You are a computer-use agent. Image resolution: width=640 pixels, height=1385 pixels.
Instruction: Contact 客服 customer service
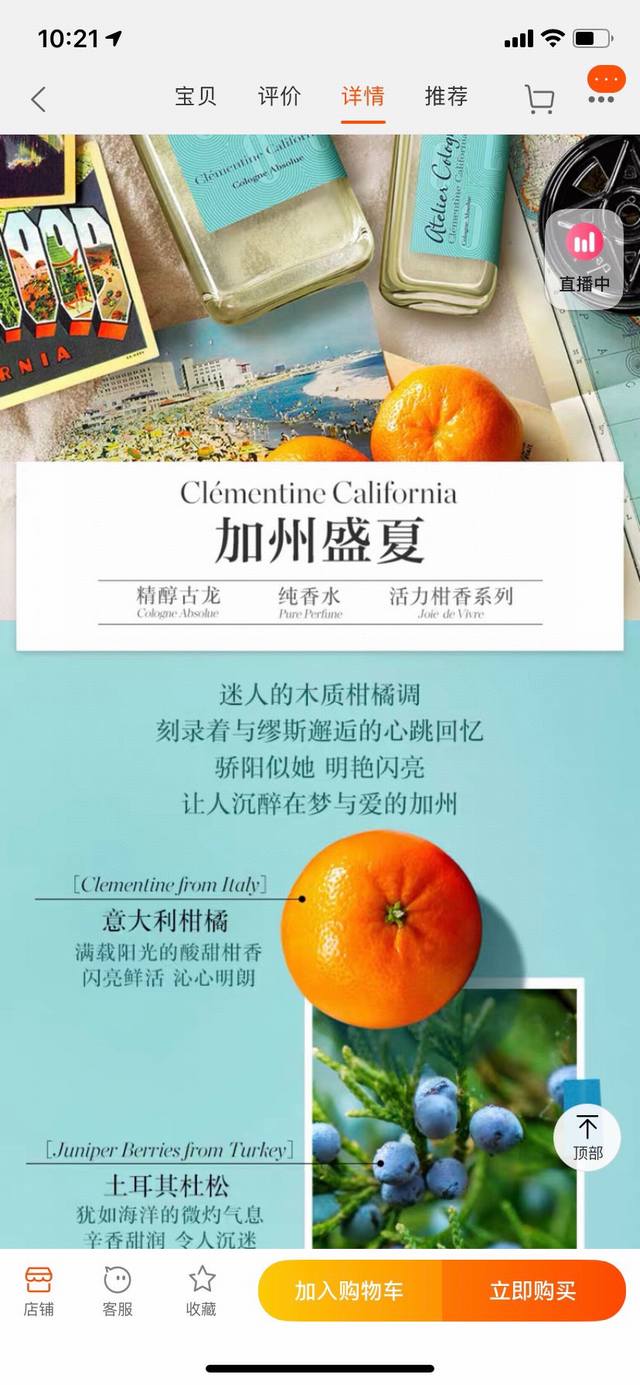click(118, 1290)
